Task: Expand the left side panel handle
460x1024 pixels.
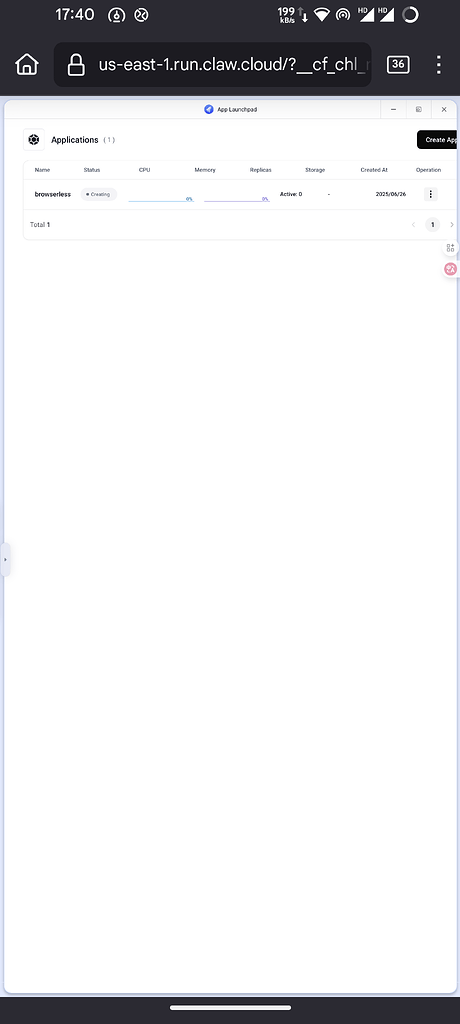Action: point(5,560)
